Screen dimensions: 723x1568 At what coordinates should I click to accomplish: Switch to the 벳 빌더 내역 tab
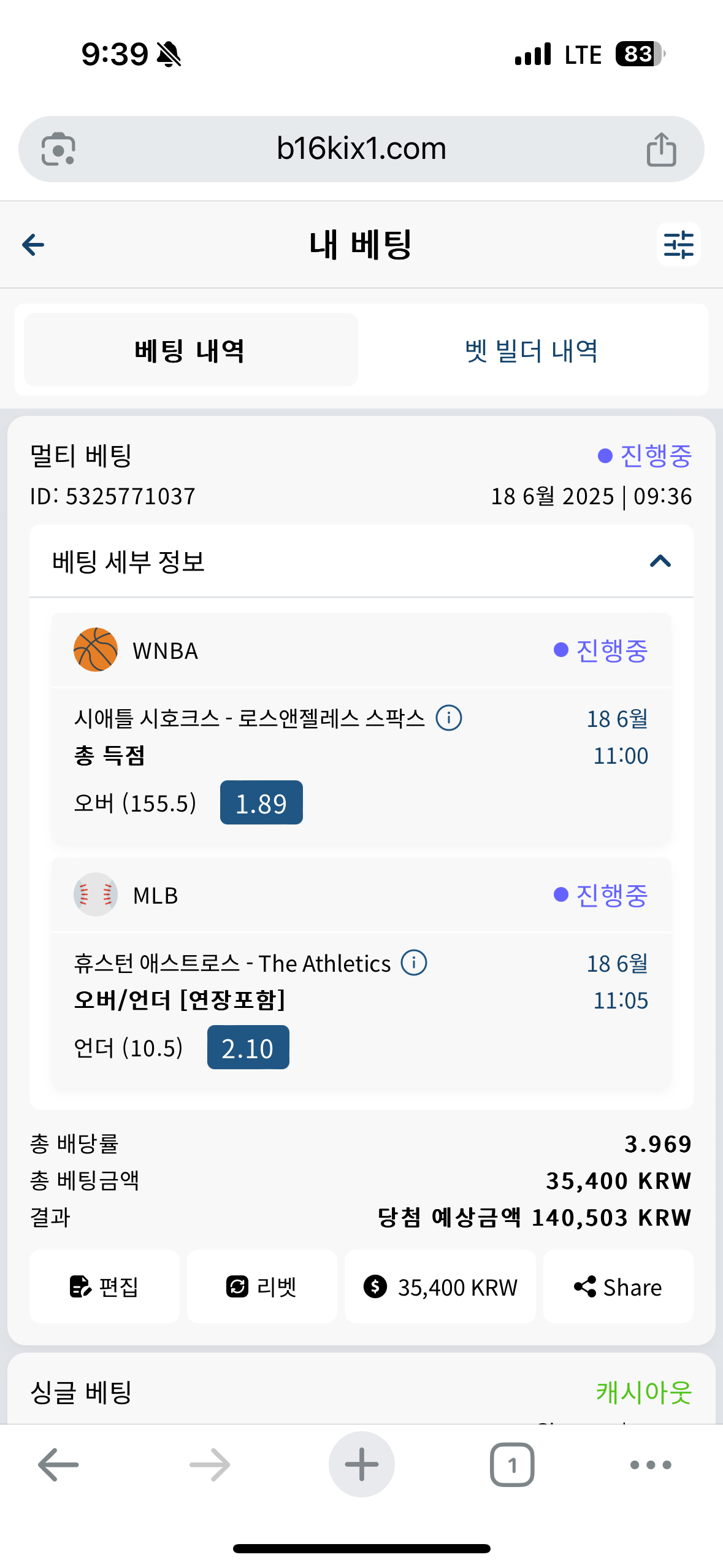pyautogui.click(x=531, y=350)
